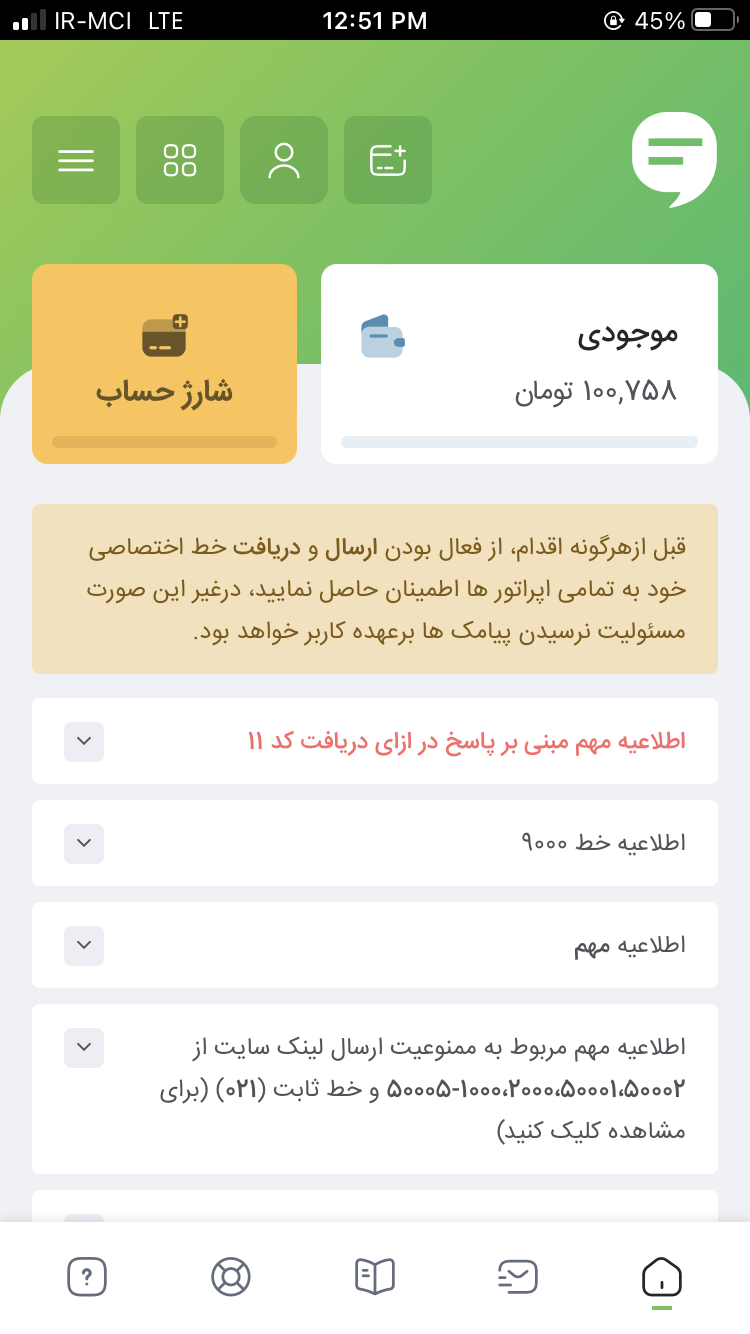
Task: Expand the اطلاعیه مهم announcement
Action: [84, 945]
